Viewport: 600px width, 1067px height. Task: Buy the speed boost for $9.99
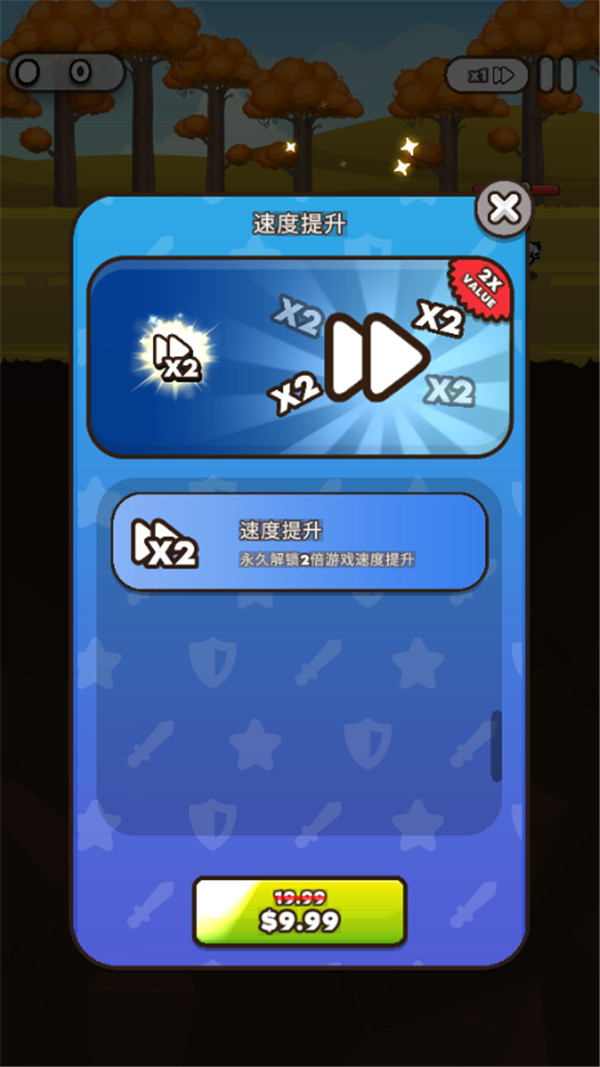(300, 911)
